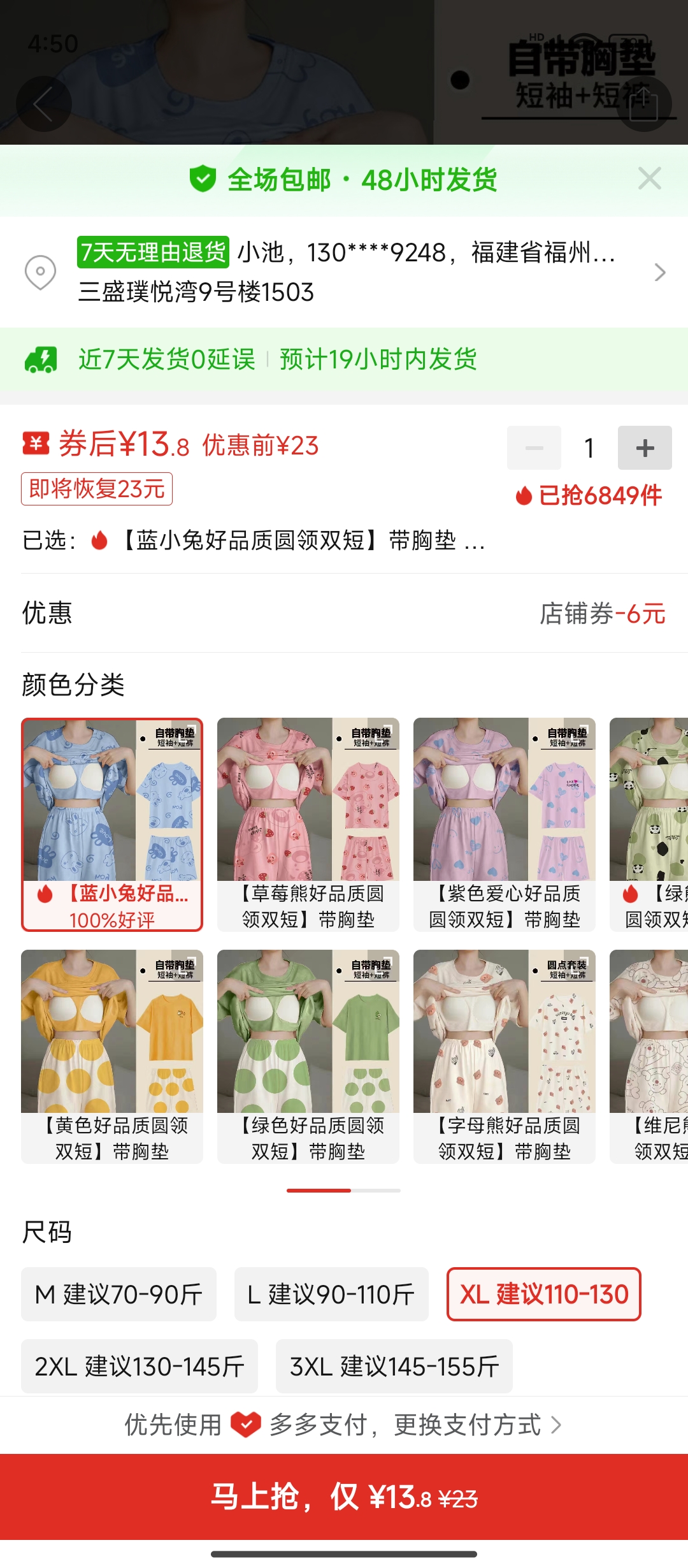Choose size 2XL 建议130-145斤
The height and width of the screenshot is (1568, 688).
click(139, 1366)
